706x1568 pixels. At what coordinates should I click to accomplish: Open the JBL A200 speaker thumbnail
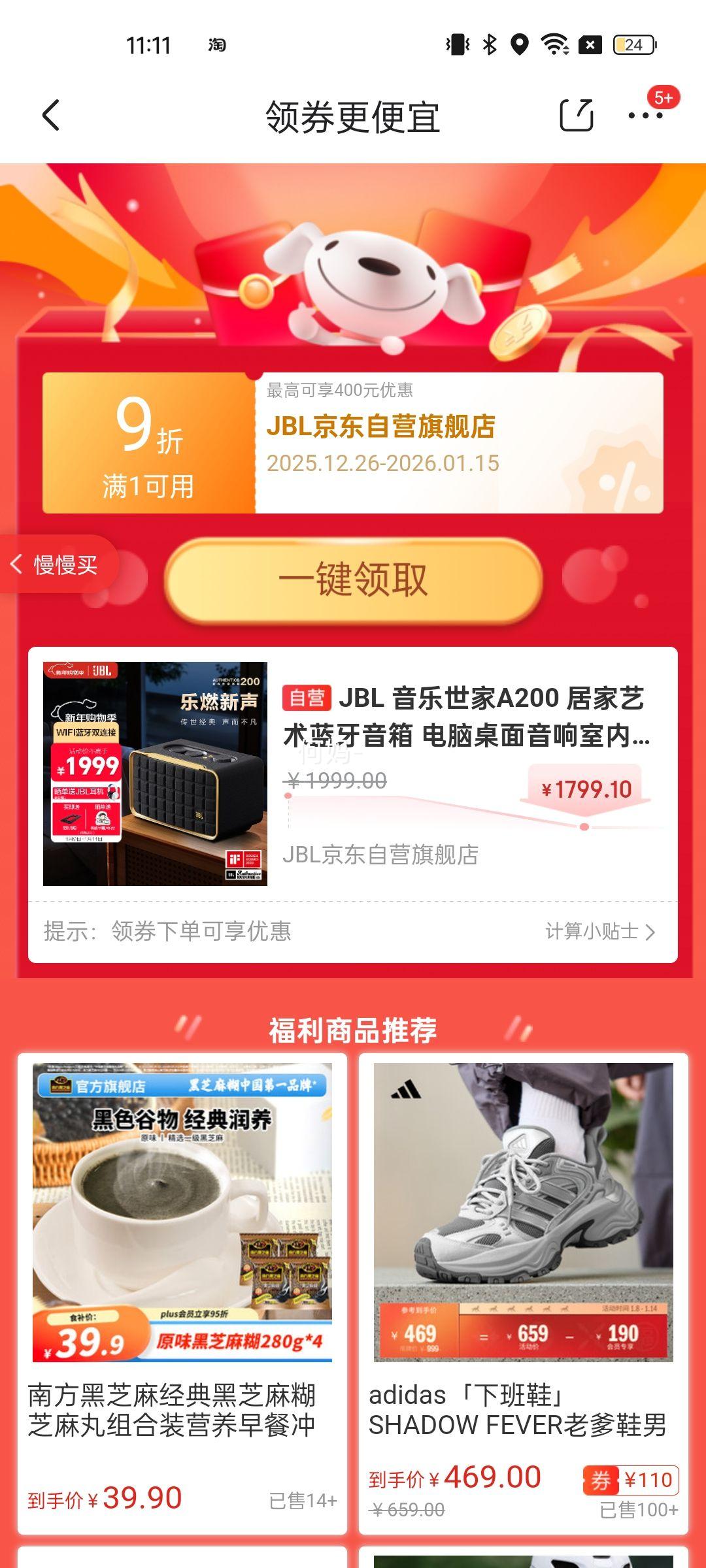(155, 773)
